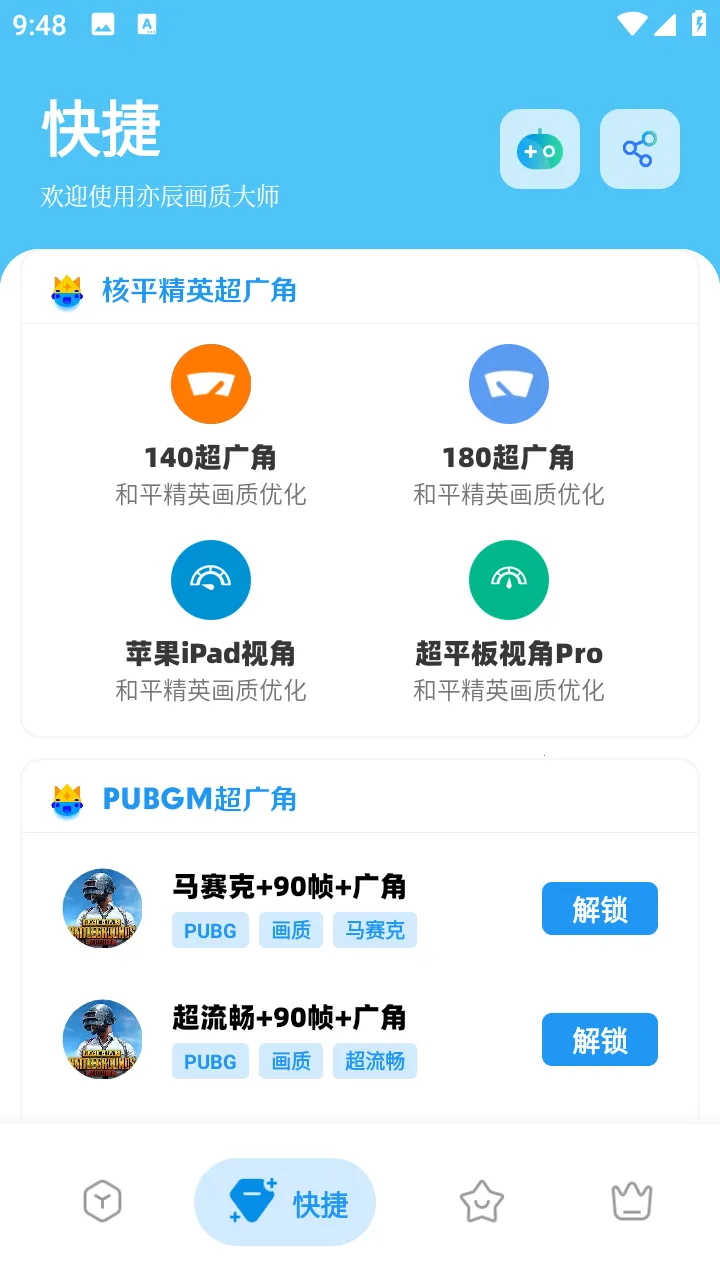Image resolution: width=720 pixels, height=1280 pixels.
Task: Tap the 180超广角 blue gauge icon
Action: (x=508, y=383)
